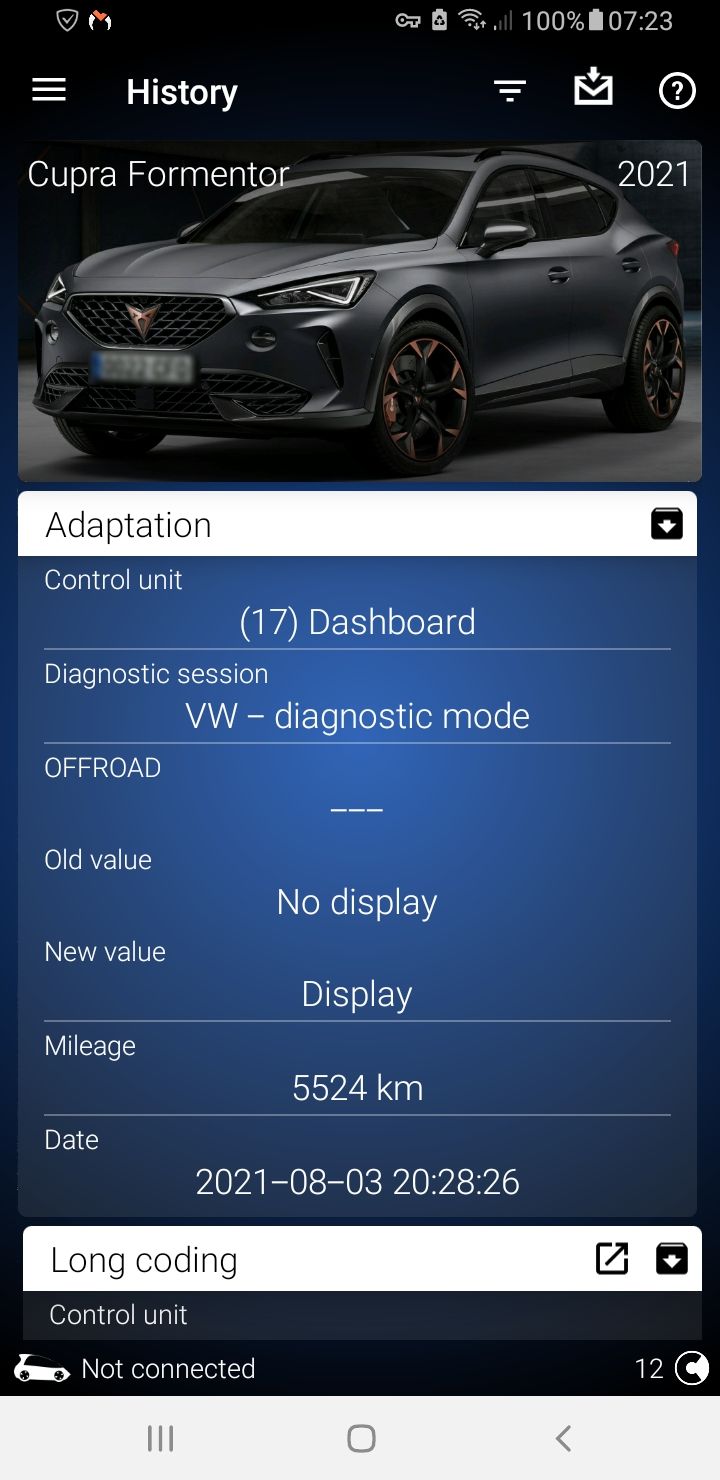Tap the credits icon next to 12
720x1480 pixels.
(x=692, y=1367)
